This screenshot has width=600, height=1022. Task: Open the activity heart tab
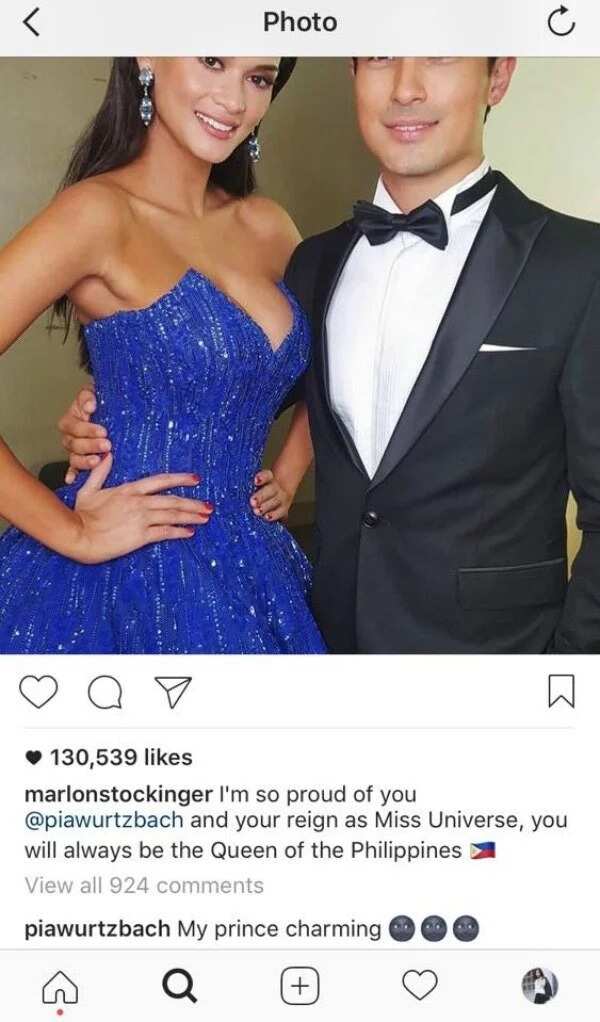click(x=420, y=985)
